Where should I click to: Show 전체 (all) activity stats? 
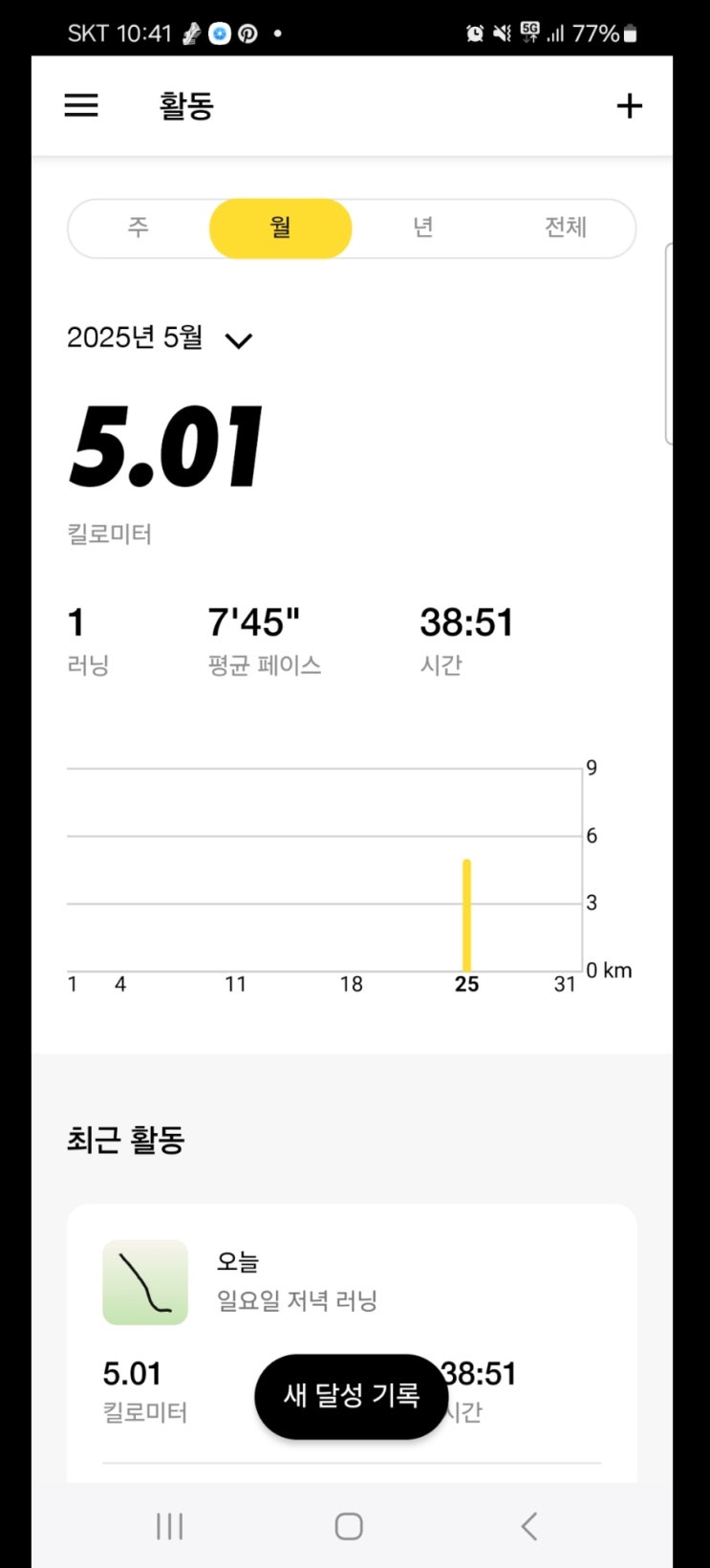coord(565,228)
